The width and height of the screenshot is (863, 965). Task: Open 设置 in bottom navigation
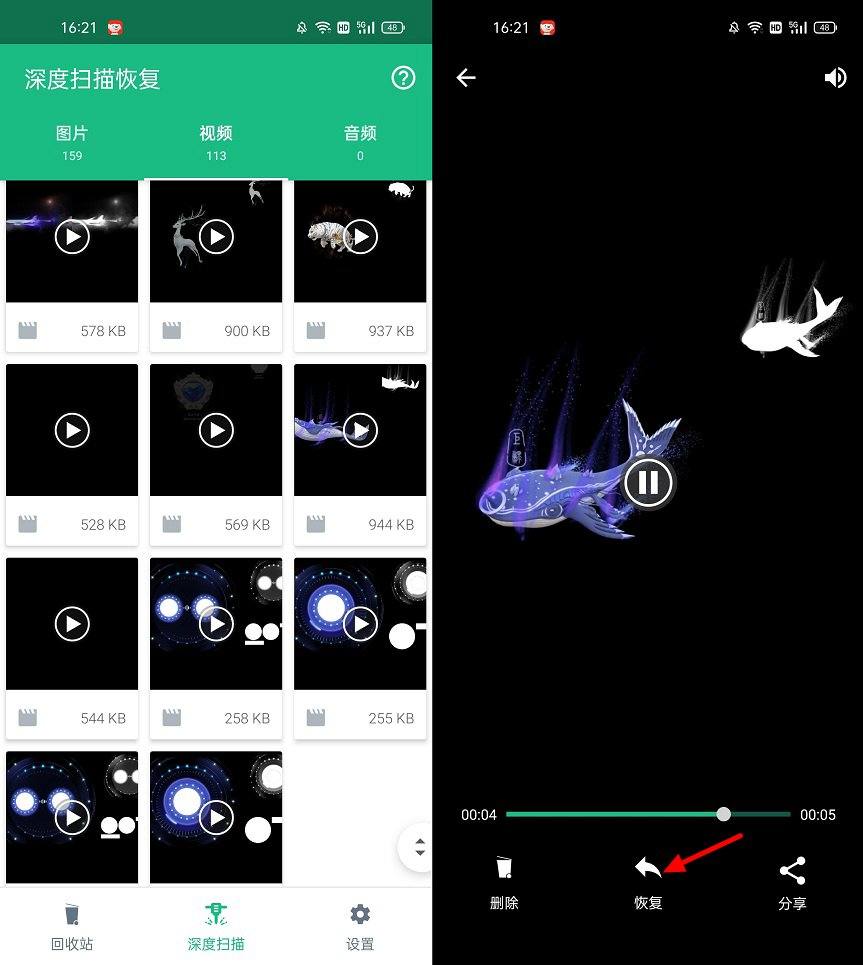click(x=360, y=926)
